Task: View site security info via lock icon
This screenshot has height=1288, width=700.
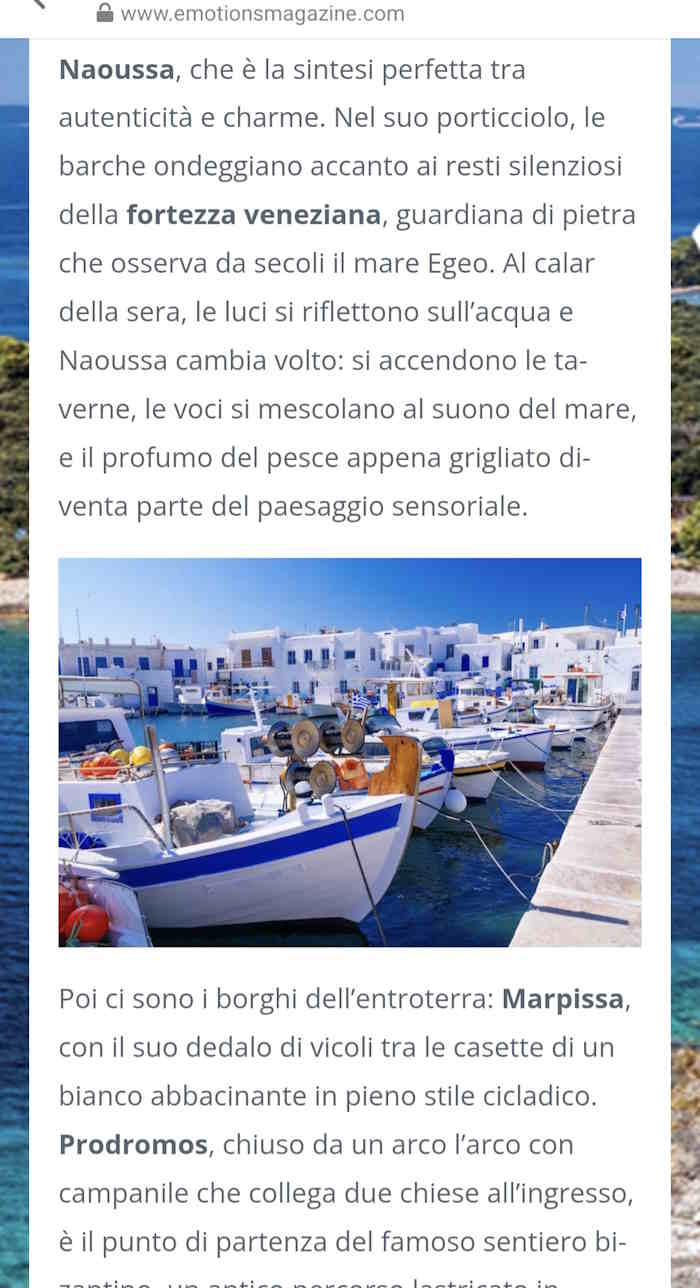Action: [x=105, y=13]
